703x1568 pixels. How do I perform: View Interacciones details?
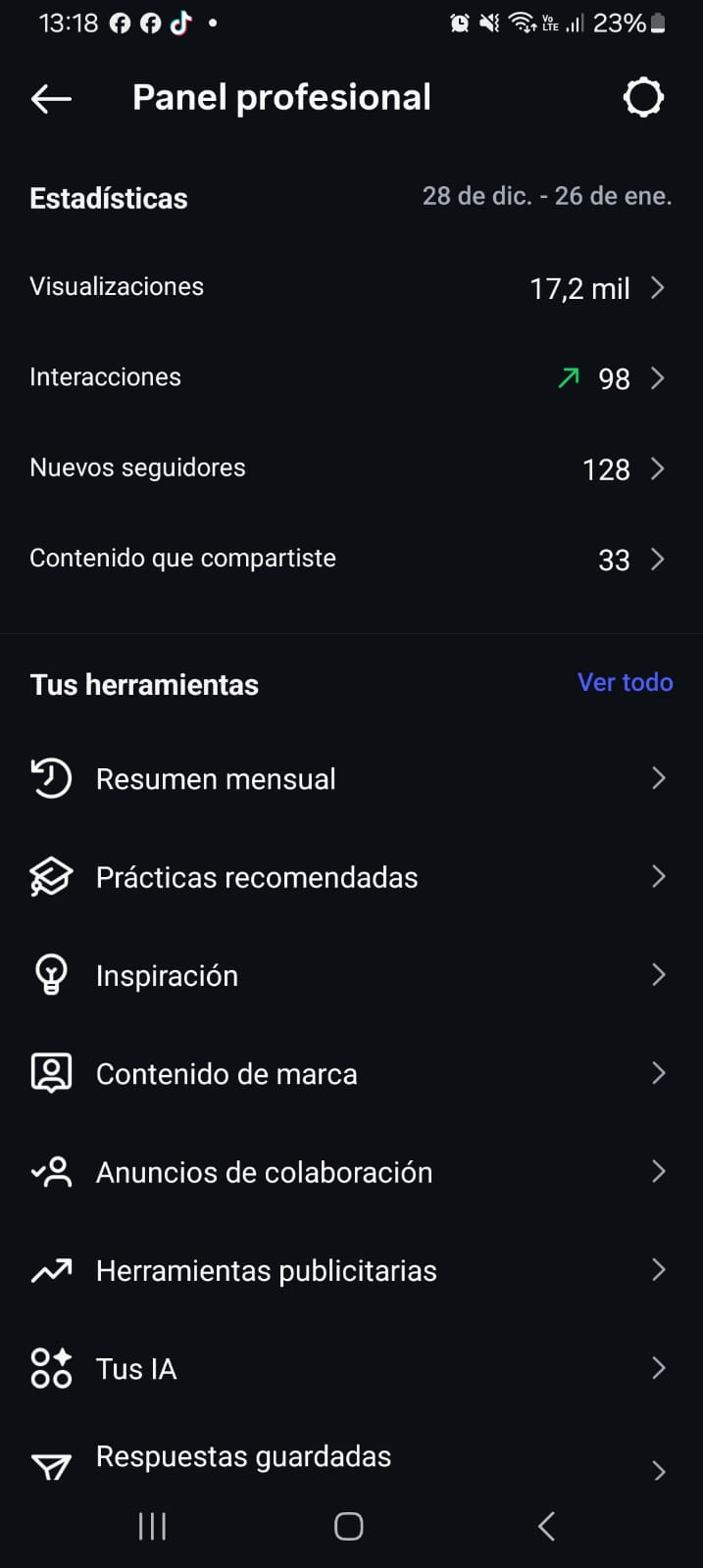click(351, 378)
